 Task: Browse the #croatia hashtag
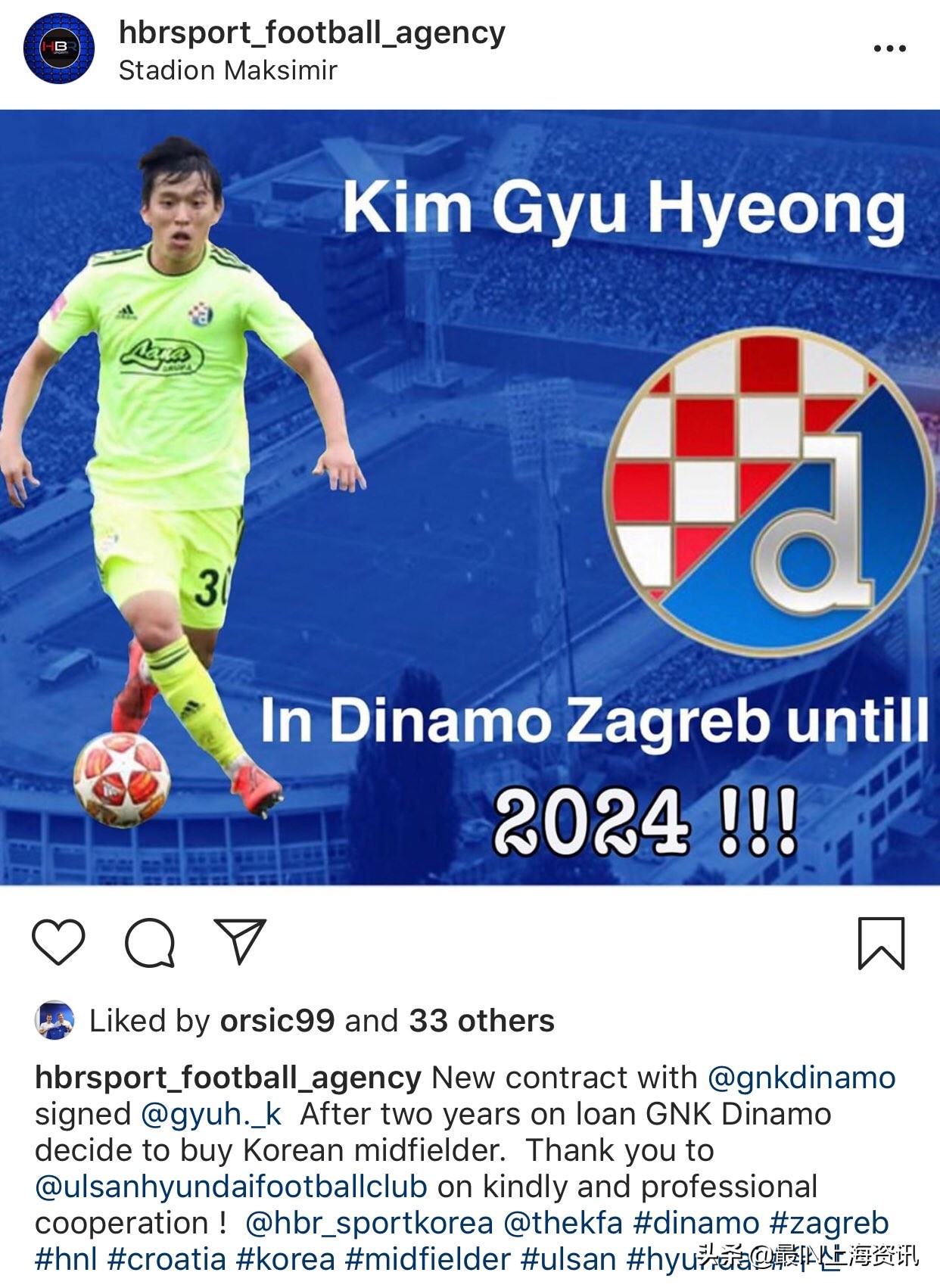point(167,1259)
